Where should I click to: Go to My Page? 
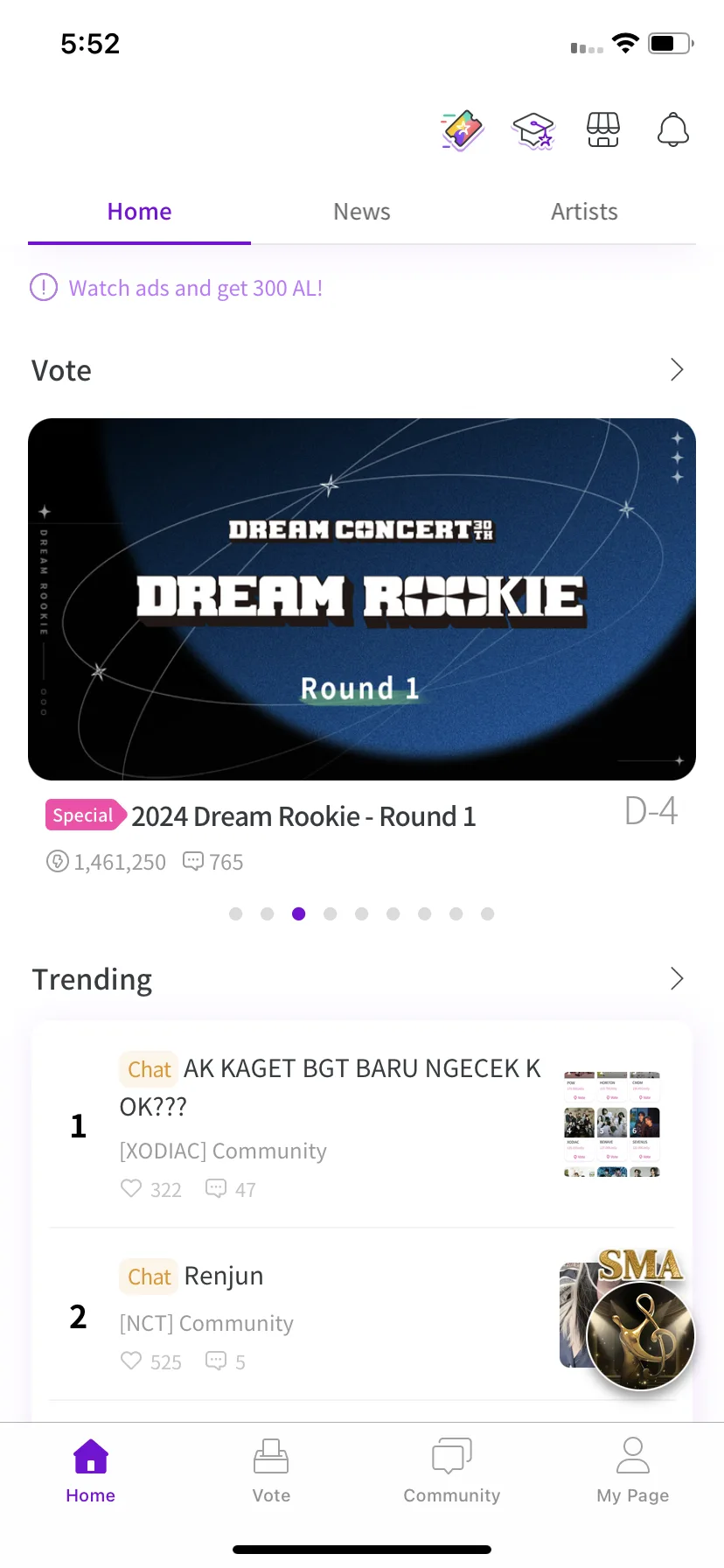633,1472
